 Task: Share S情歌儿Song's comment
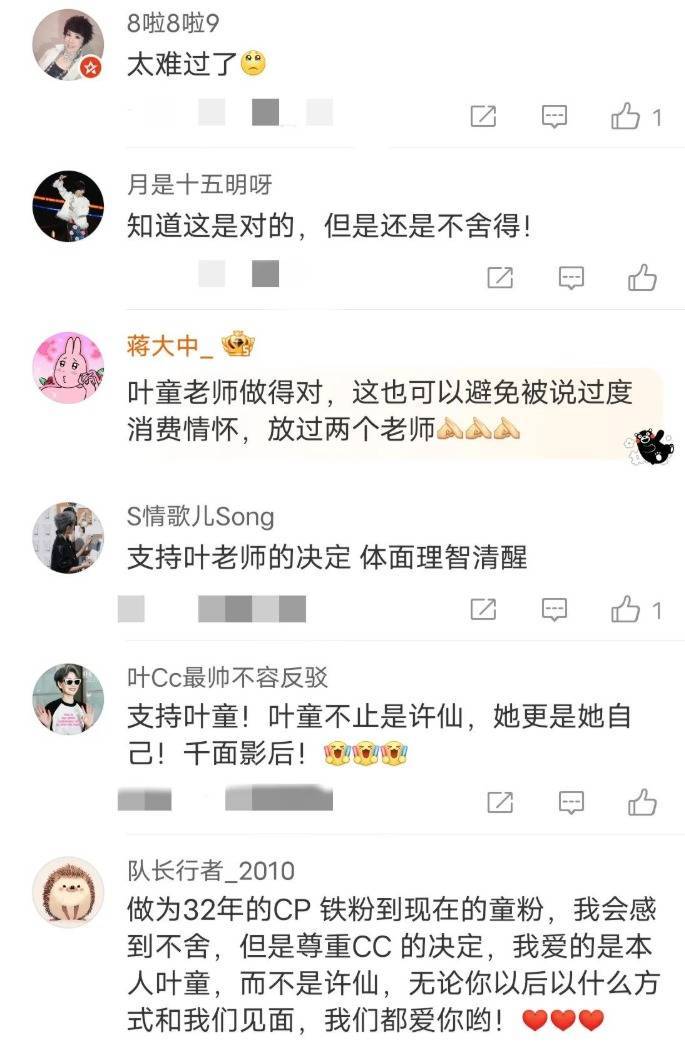(x=483, y=608)
